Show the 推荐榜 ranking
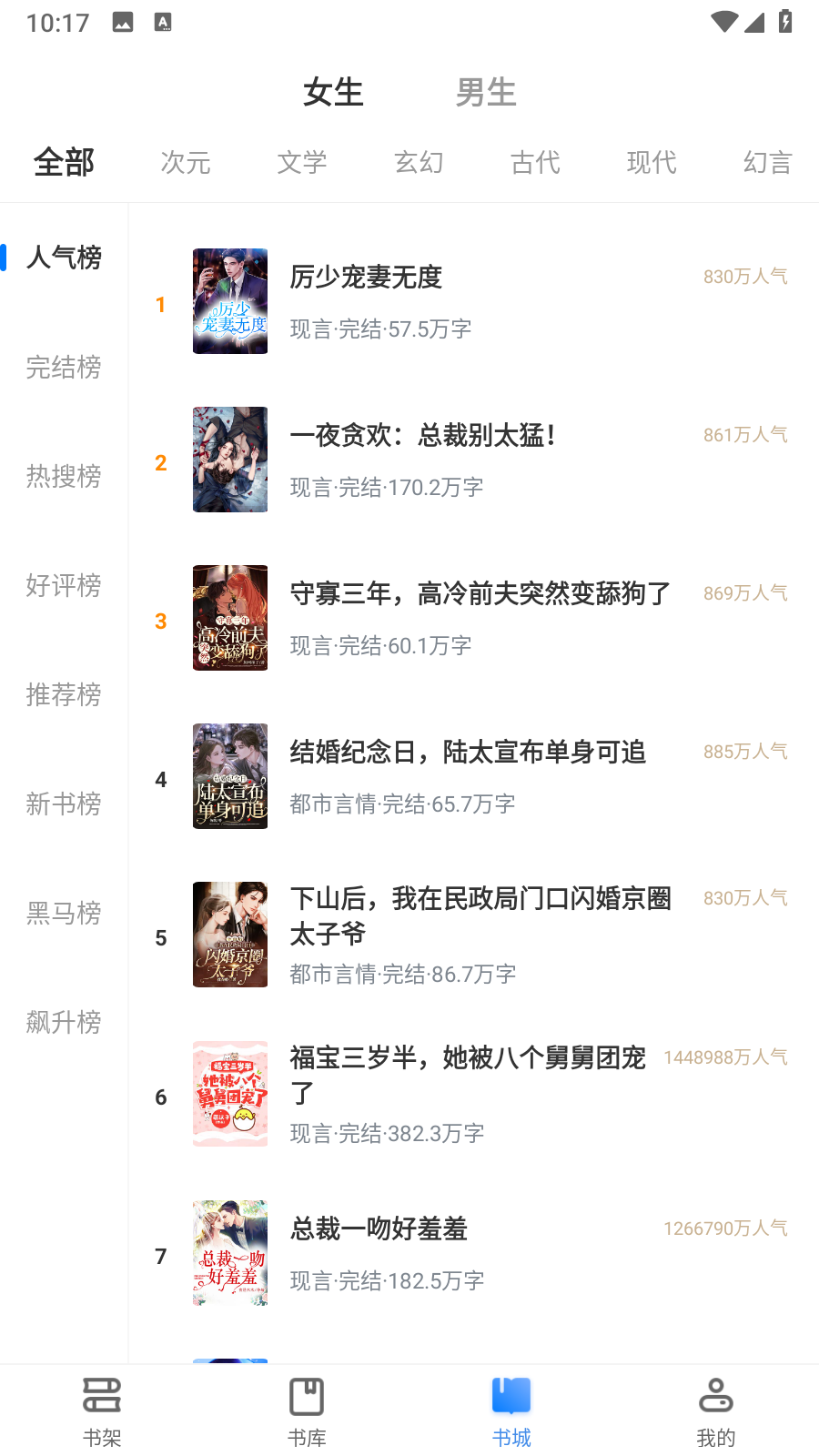Viewport: 819px width, 1456px height. 64,695
